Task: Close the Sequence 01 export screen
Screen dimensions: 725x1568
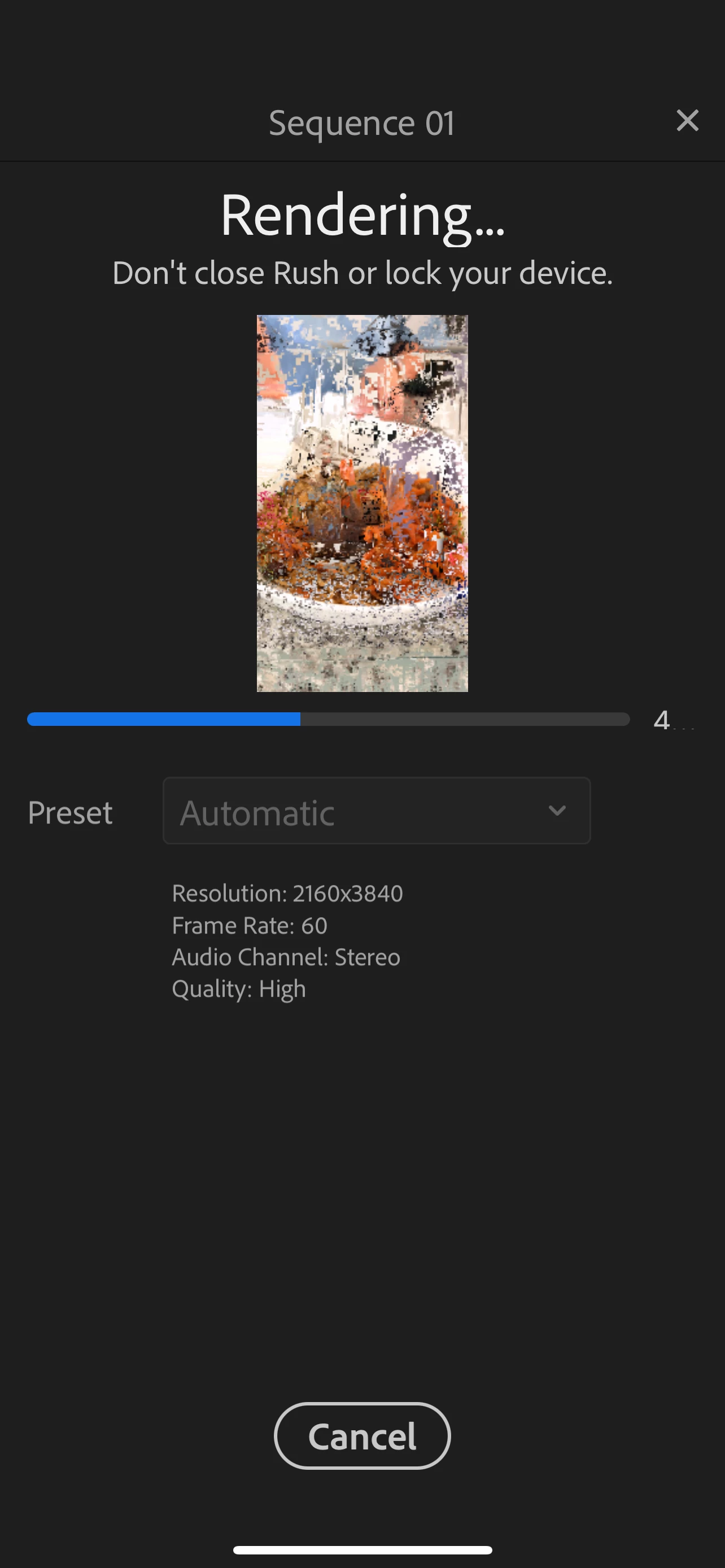Action: point(687,121)
